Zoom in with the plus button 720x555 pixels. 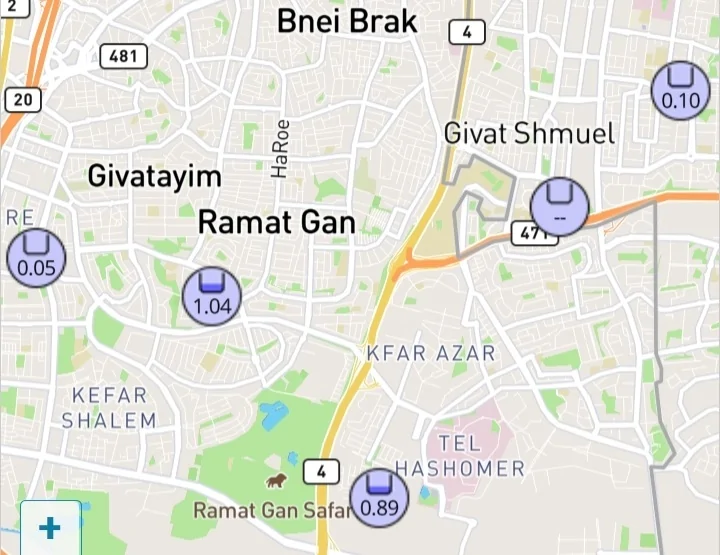point(50,528)
